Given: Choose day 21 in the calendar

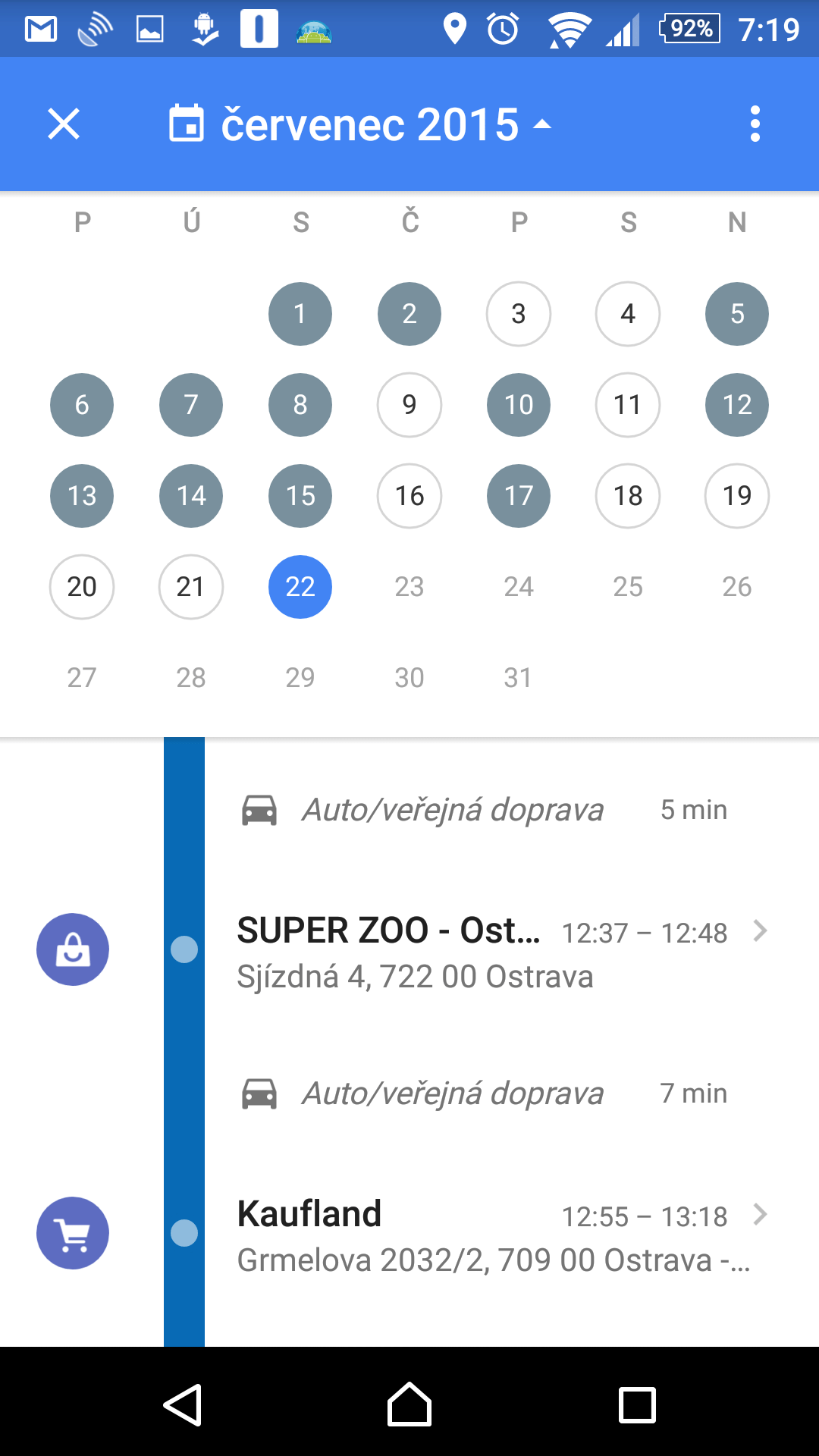Looking at the screenshot, I should coord(191,587).
